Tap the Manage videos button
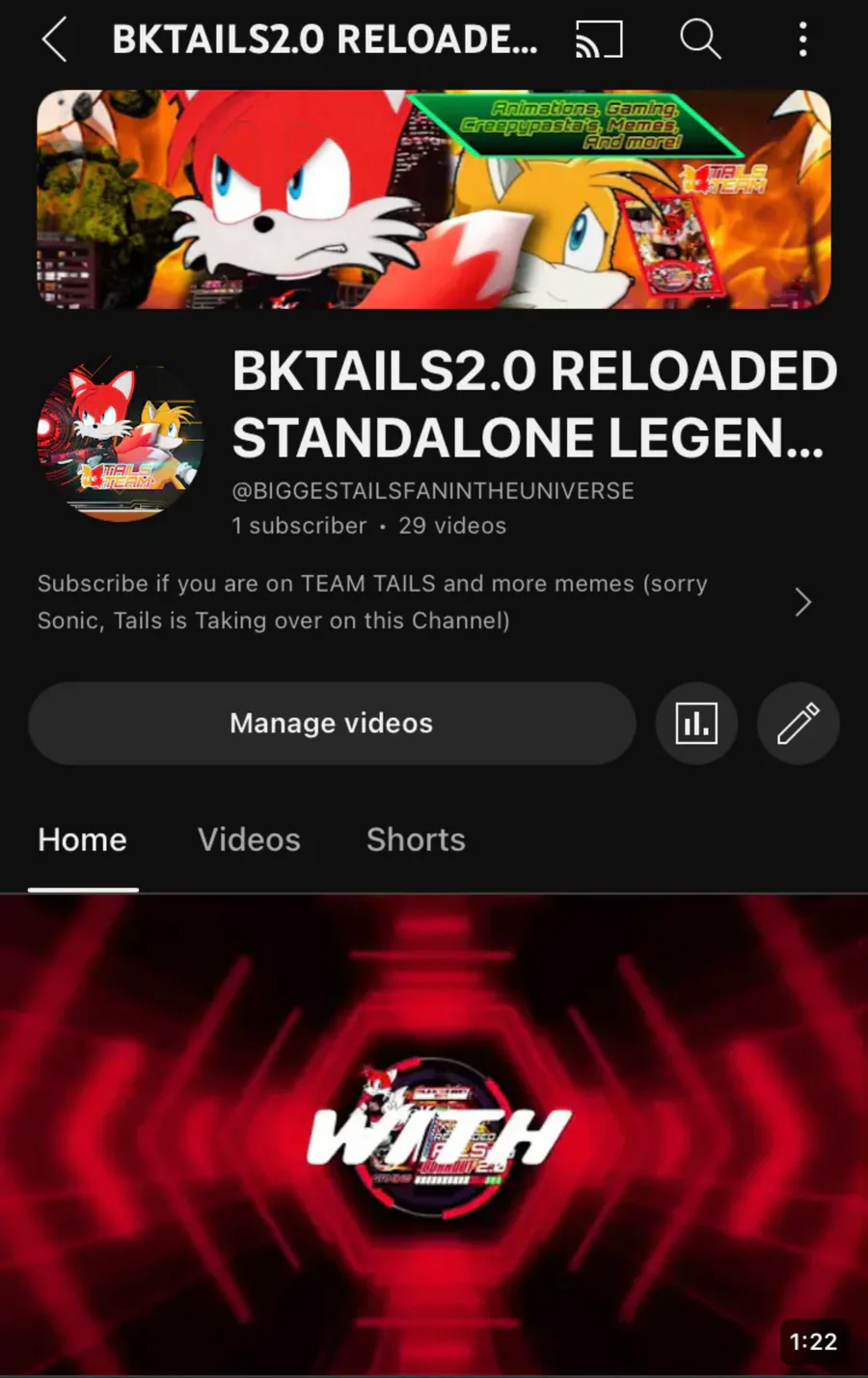 pyautogui.click(x=332, y=724)
